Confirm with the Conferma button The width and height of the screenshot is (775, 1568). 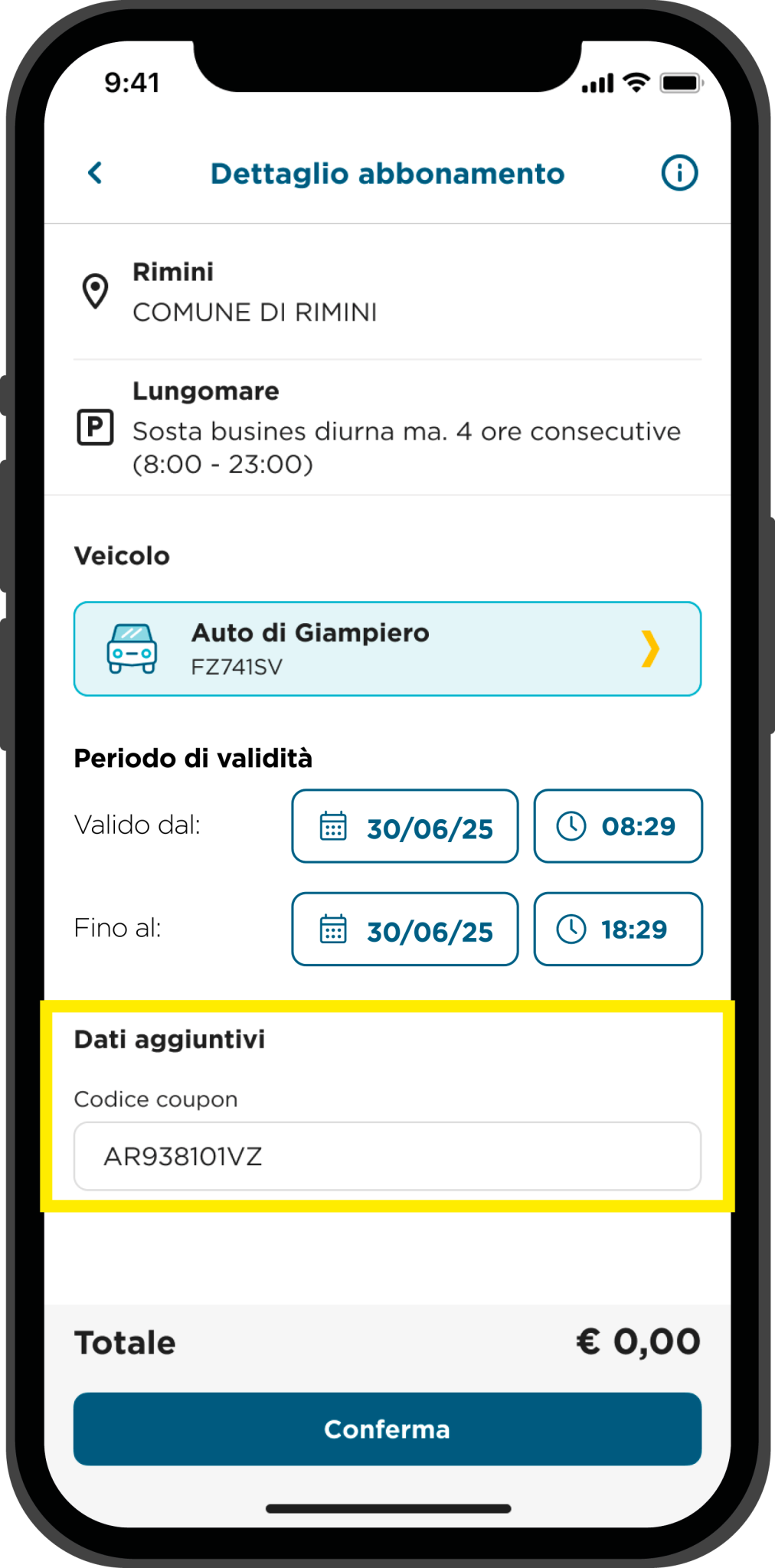pos(387,1429)
